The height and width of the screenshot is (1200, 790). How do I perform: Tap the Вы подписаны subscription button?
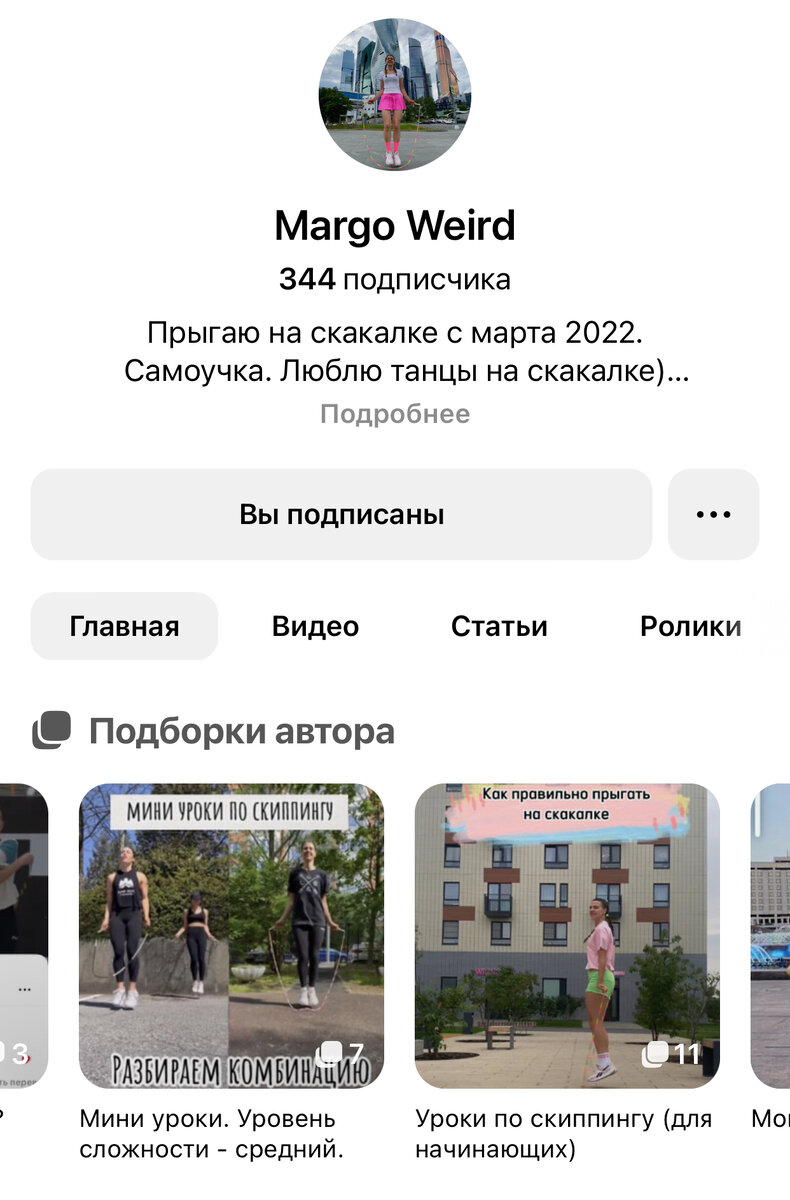tap(341, 515)
